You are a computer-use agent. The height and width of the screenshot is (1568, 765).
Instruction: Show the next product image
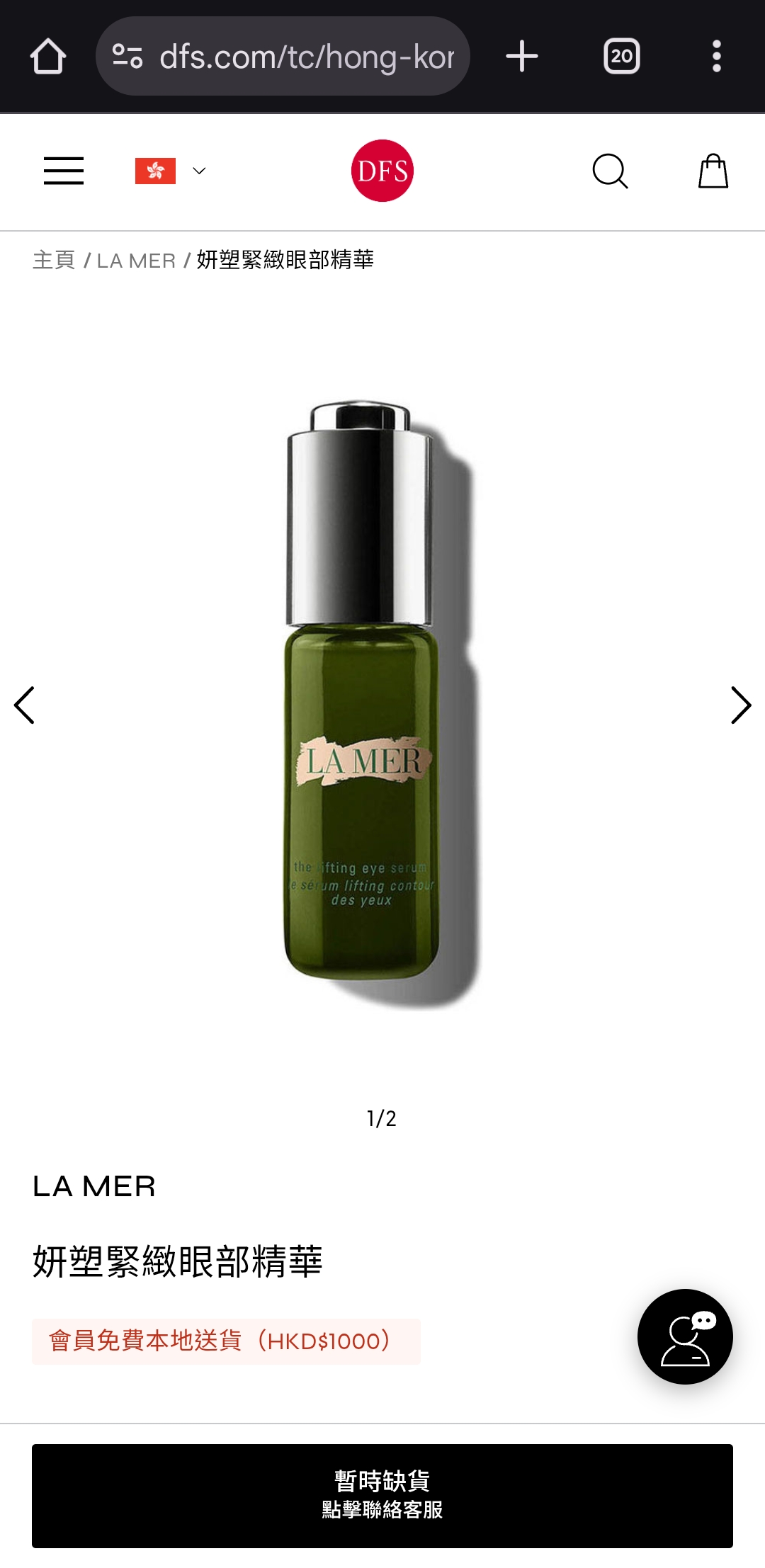[x=740, y=705]
